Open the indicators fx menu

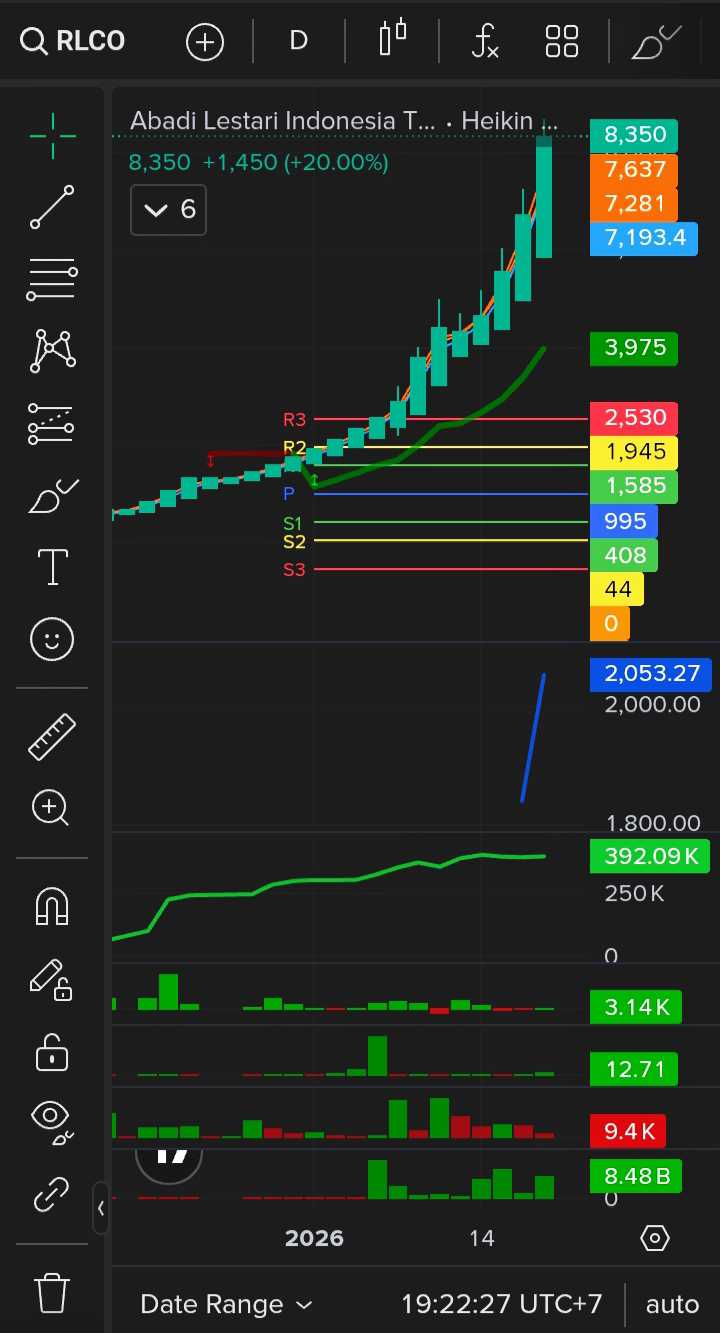click(484, 41)
